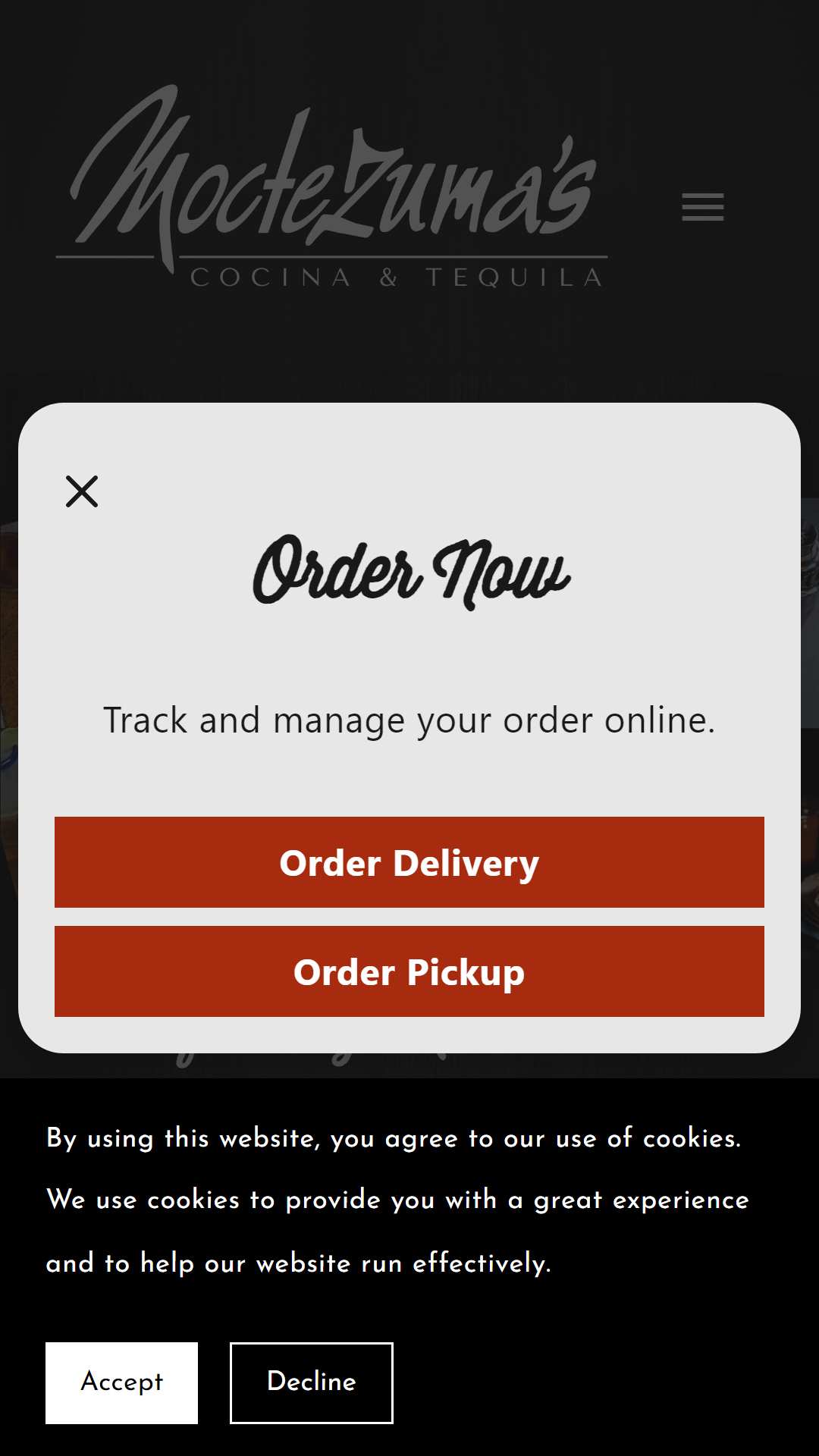Accept the cookies notice
Viewport: 819px width, 1456px height.
(x=121, y=1383)
